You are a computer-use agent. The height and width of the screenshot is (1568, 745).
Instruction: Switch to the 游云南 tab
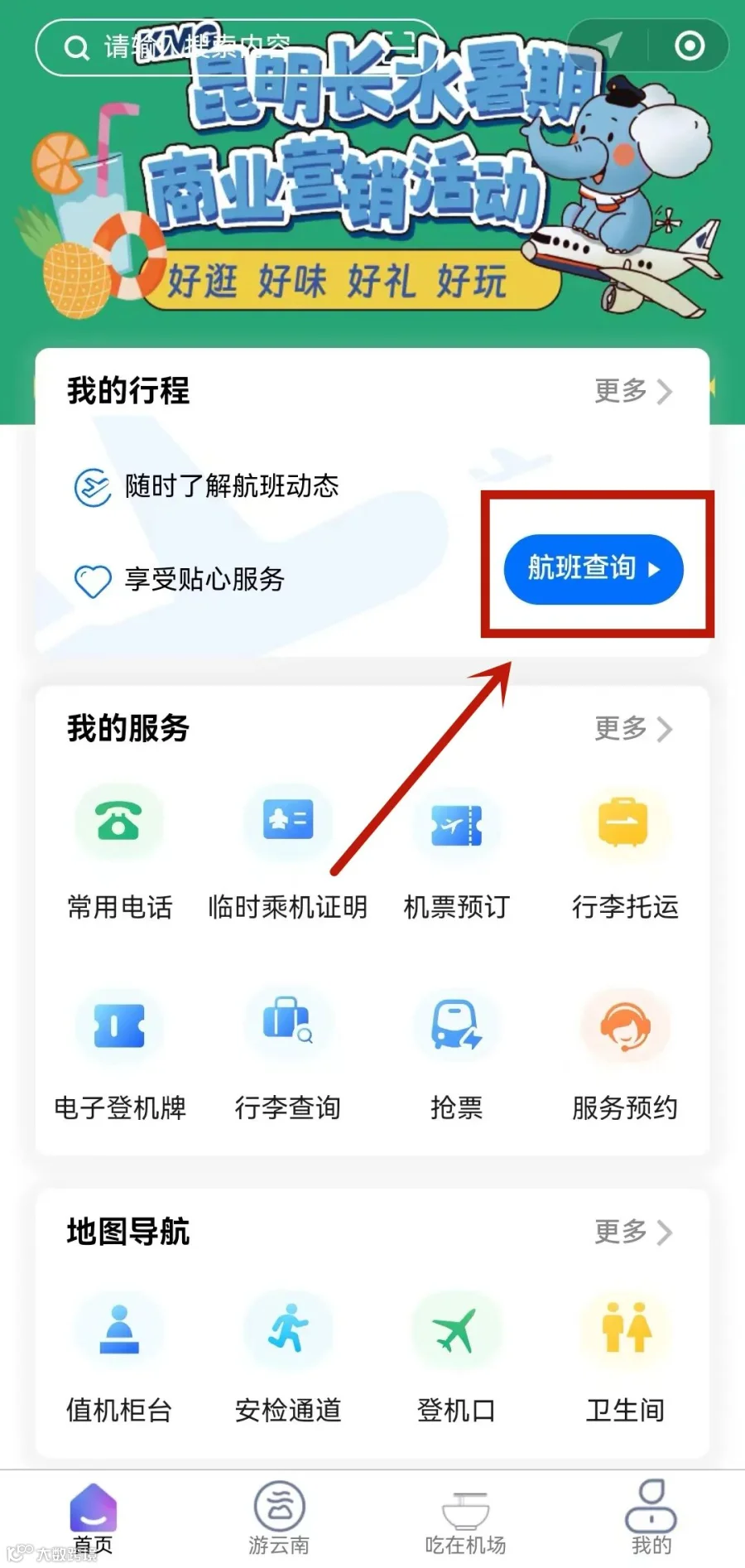point(279,1519)
